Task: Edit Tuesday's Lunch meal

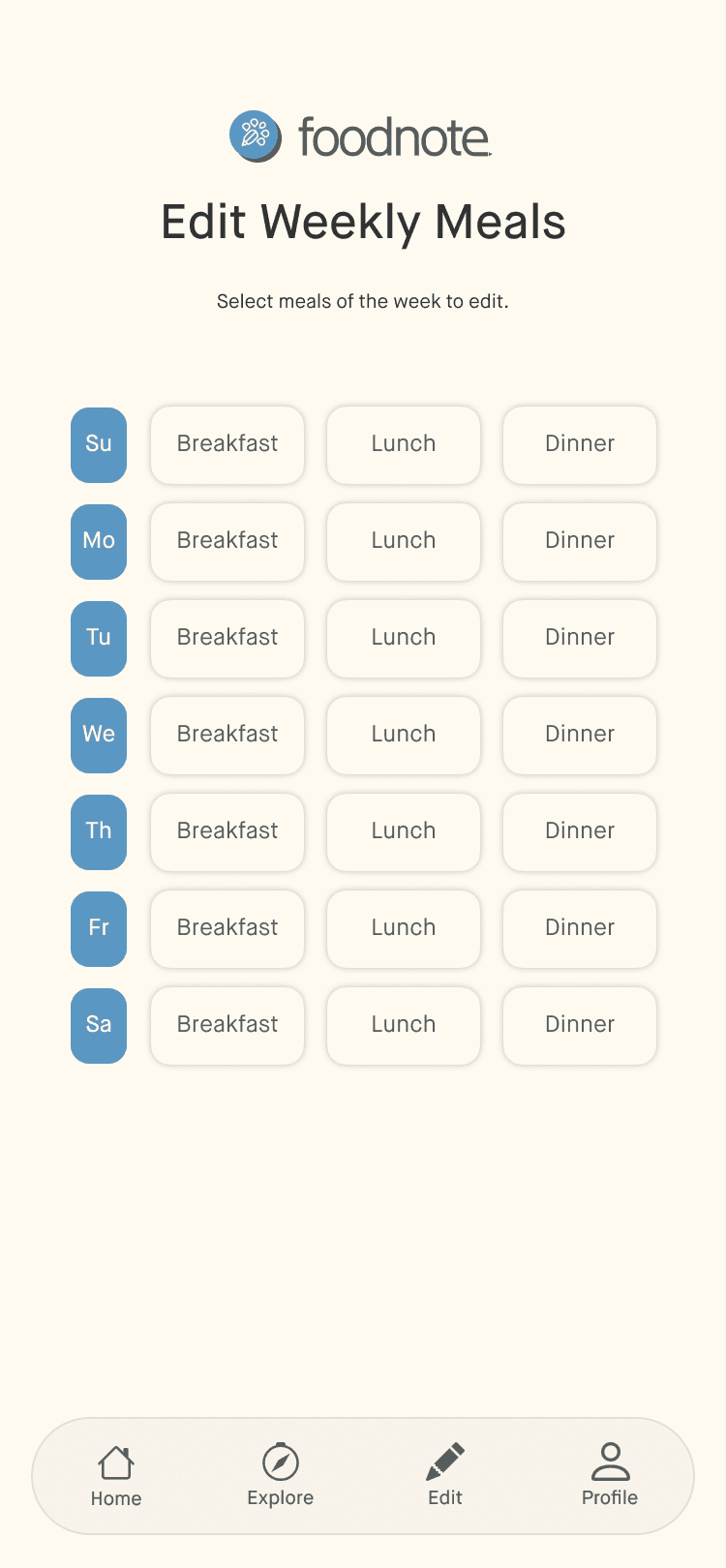Action: pyautogui.click(x=404, y=638)
